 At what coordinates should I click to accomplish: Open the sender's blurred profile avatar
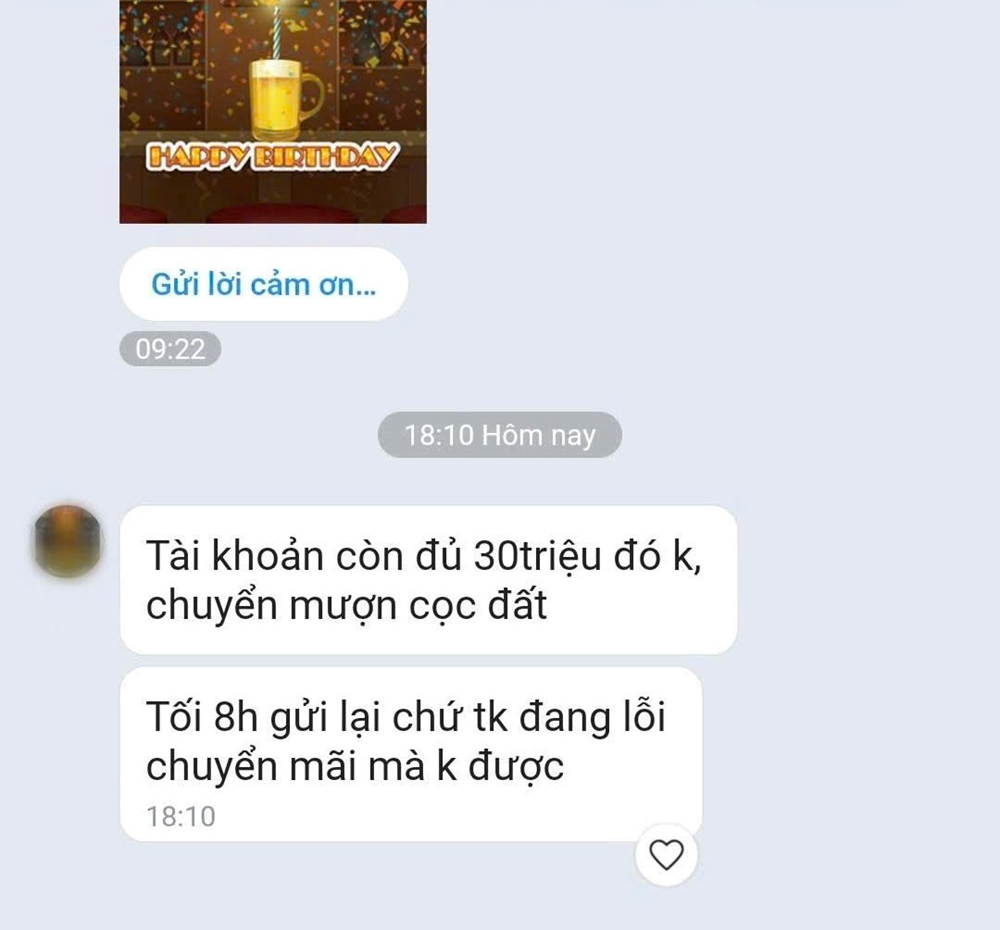tap(68, 541)
